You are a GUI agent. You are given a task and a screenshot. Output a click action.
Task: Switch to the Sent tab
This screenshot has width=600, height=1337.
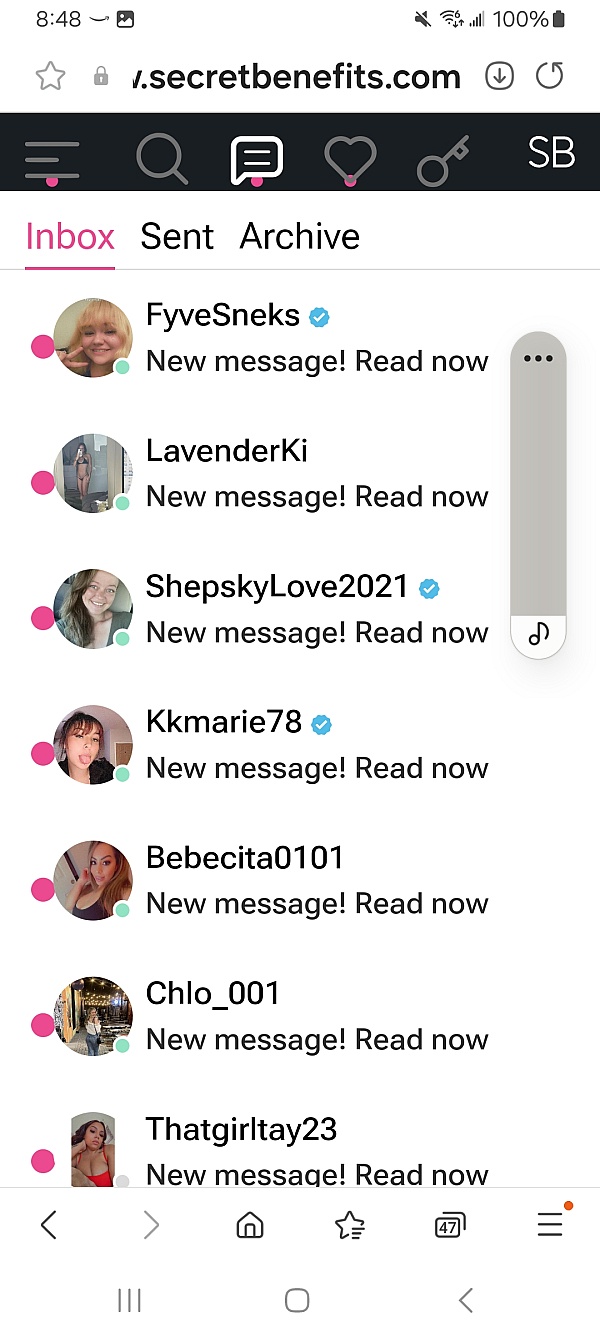(177, 237)
